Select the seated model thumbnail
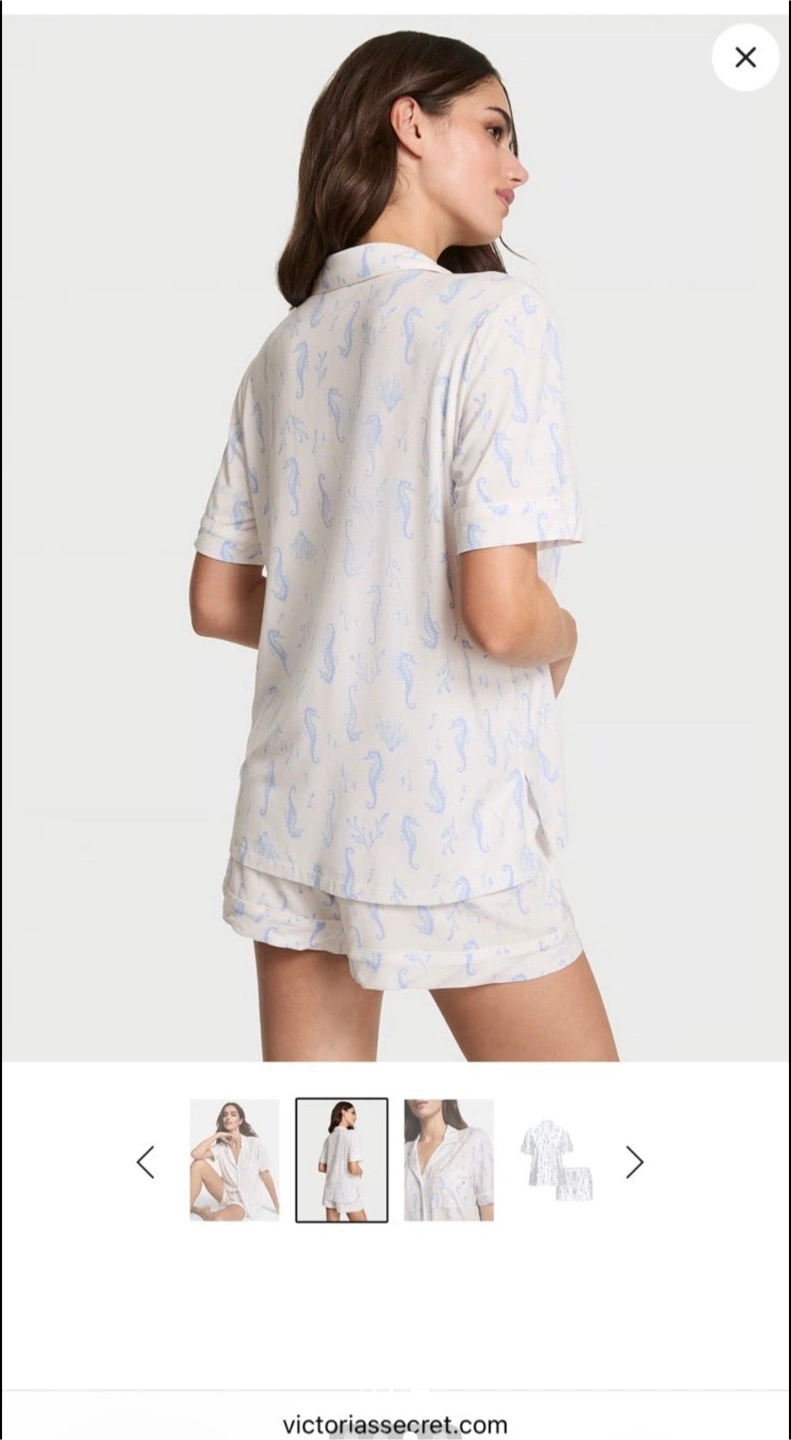Image resolution: width=791 pixels, height=1440 pixels. pos(235,1160)
